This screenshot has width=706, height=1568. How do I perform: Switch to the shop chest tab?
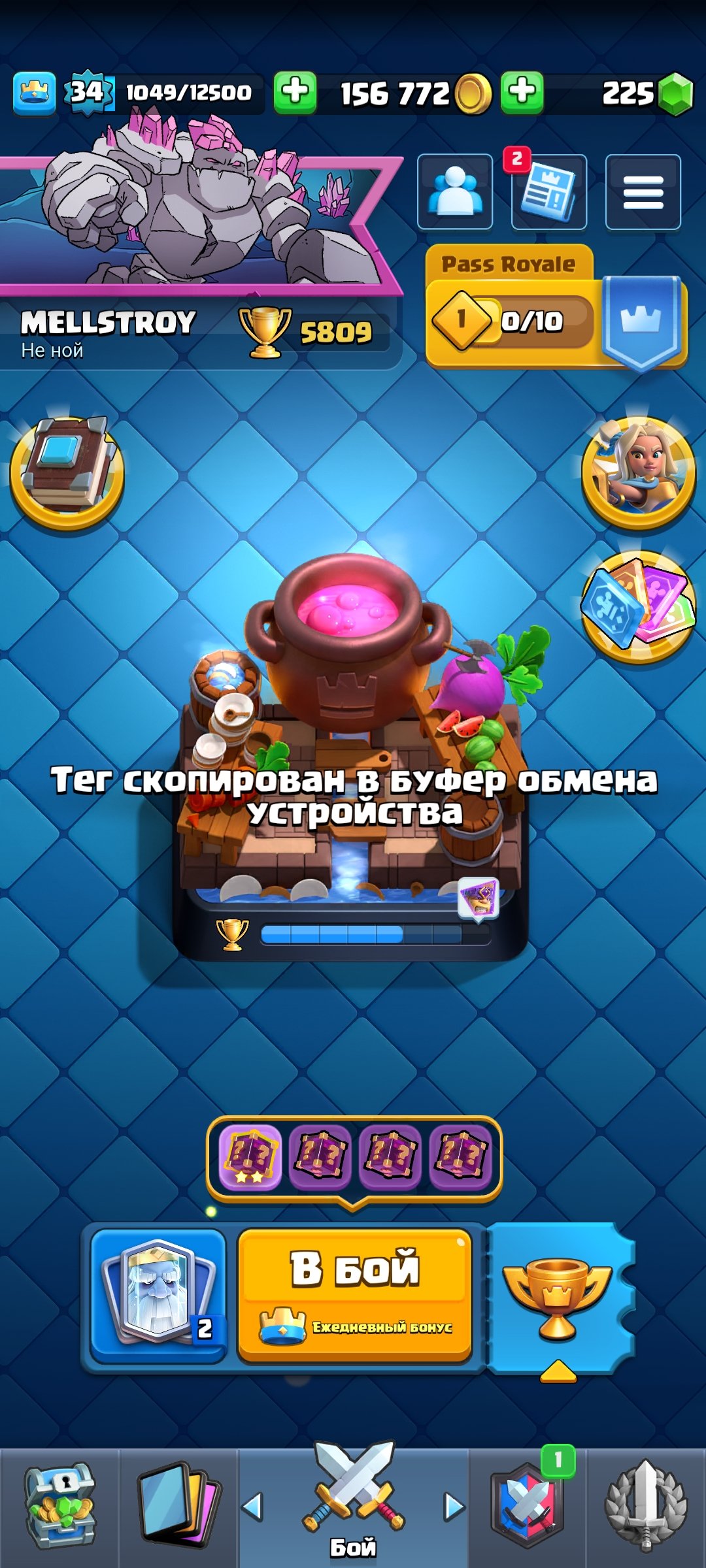point(59,1508)
